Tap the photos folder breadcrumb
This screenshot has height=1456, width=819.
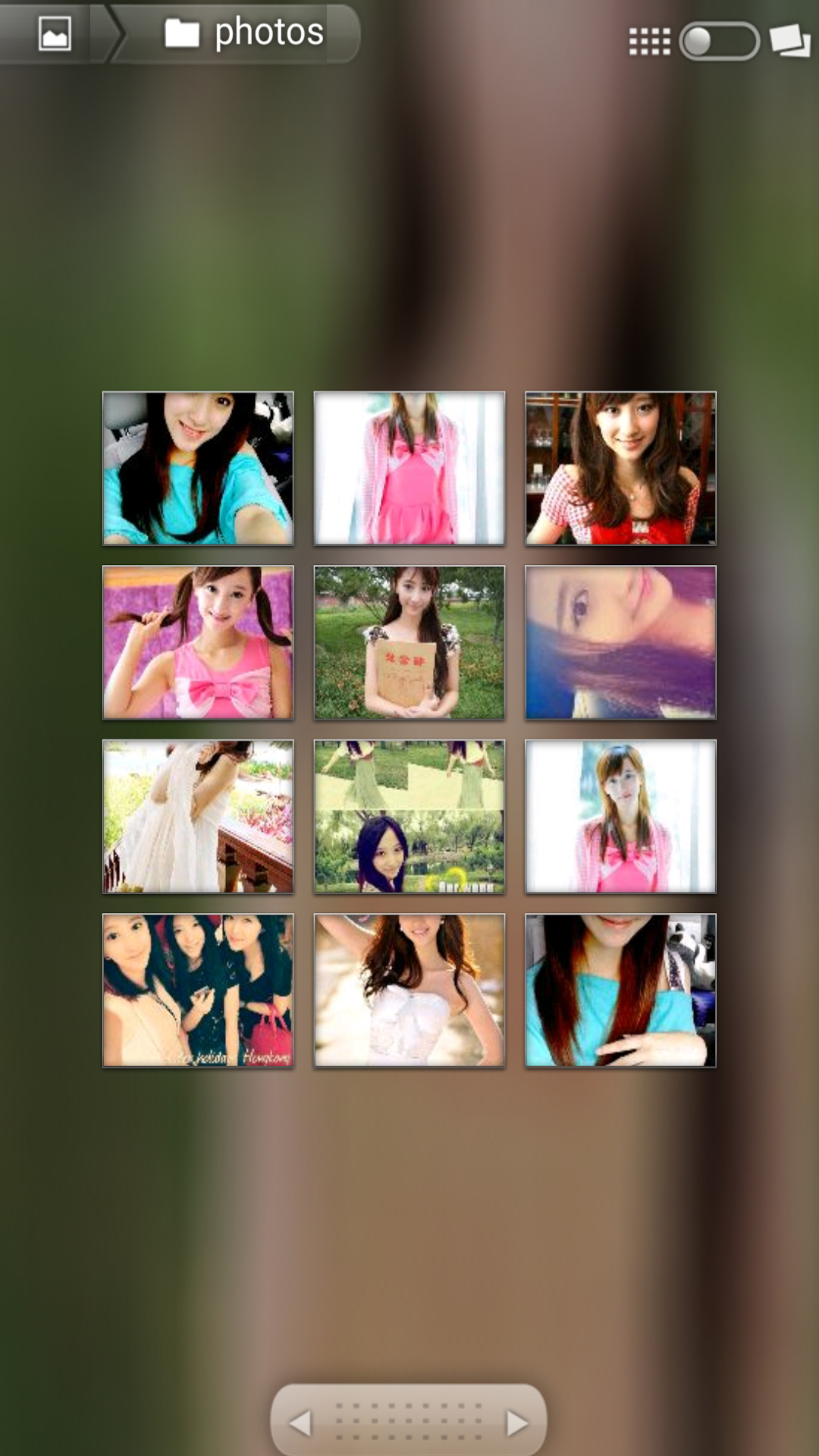click(244, 33)
